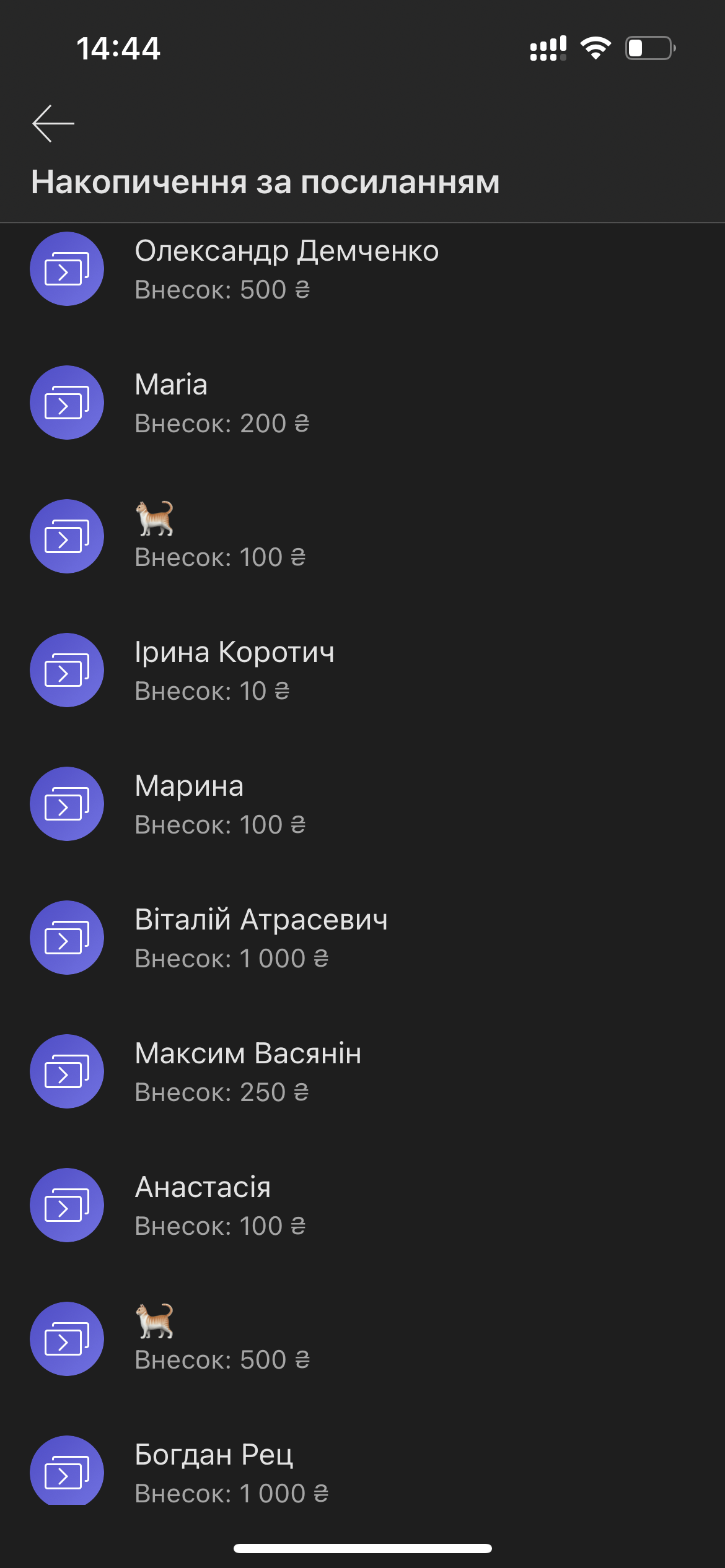Tap the avatar icon next to Богдан Рец
The height and width of the screenshot is (1568, 725).
[x=67, y=1473]
